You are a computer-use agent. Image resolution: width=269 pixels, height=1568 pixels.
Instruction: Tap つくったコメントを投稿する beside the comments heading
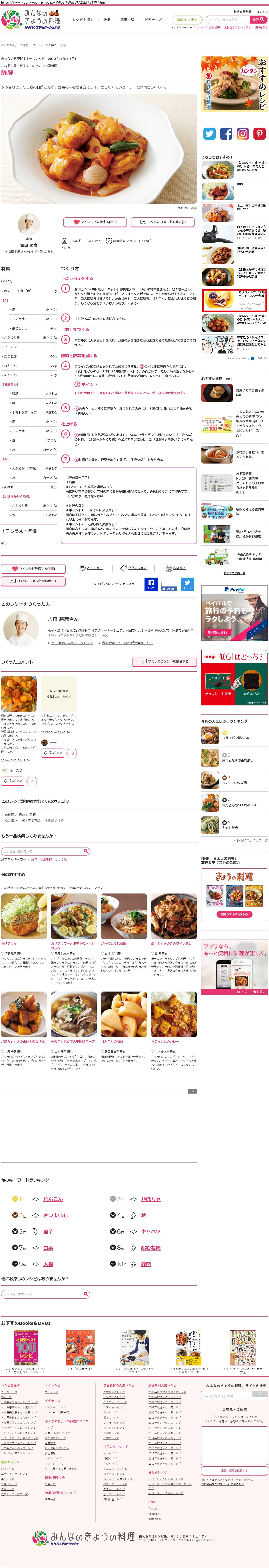click(164, 661)
